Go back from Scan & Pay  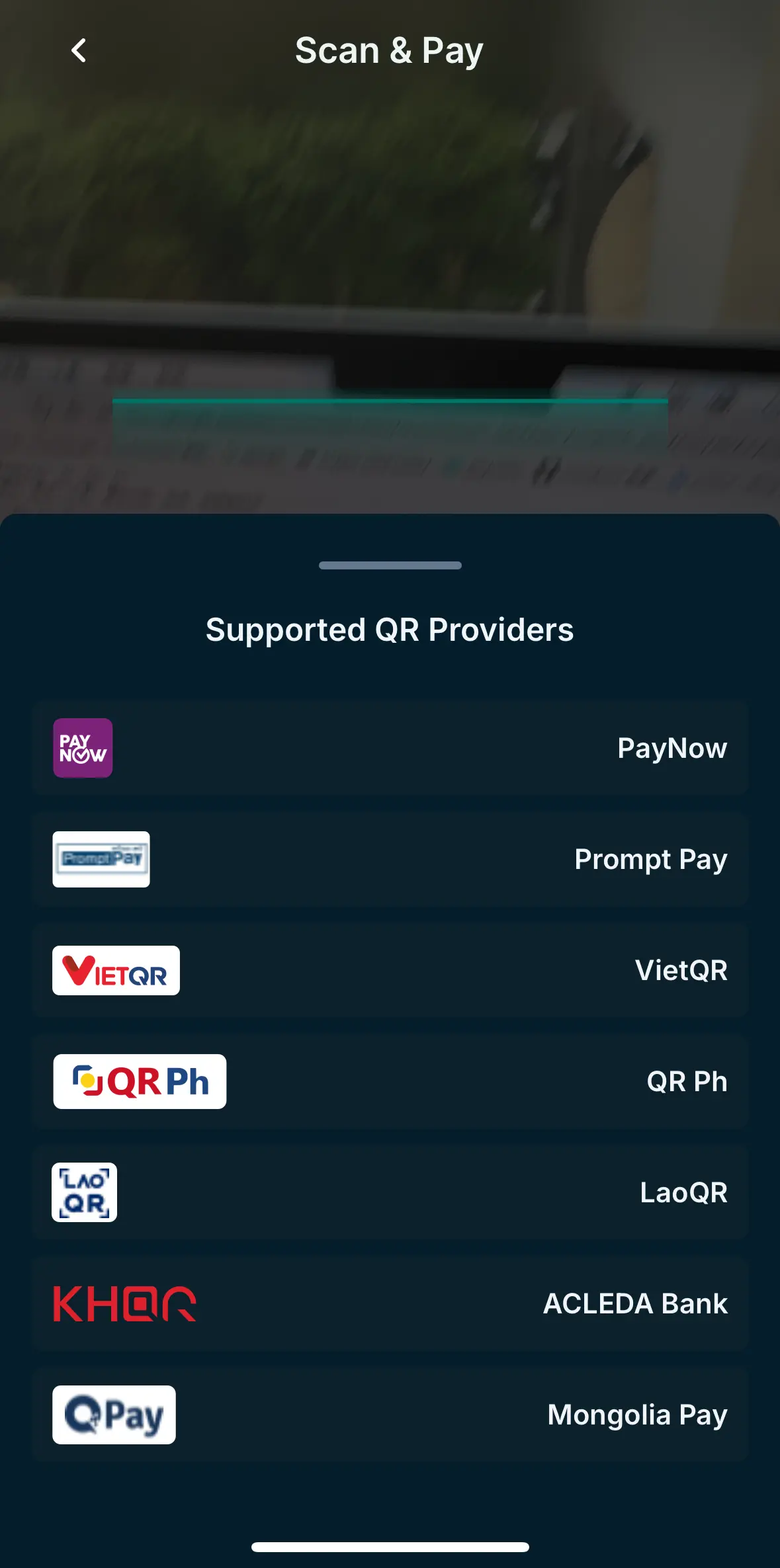pos(79,50)
